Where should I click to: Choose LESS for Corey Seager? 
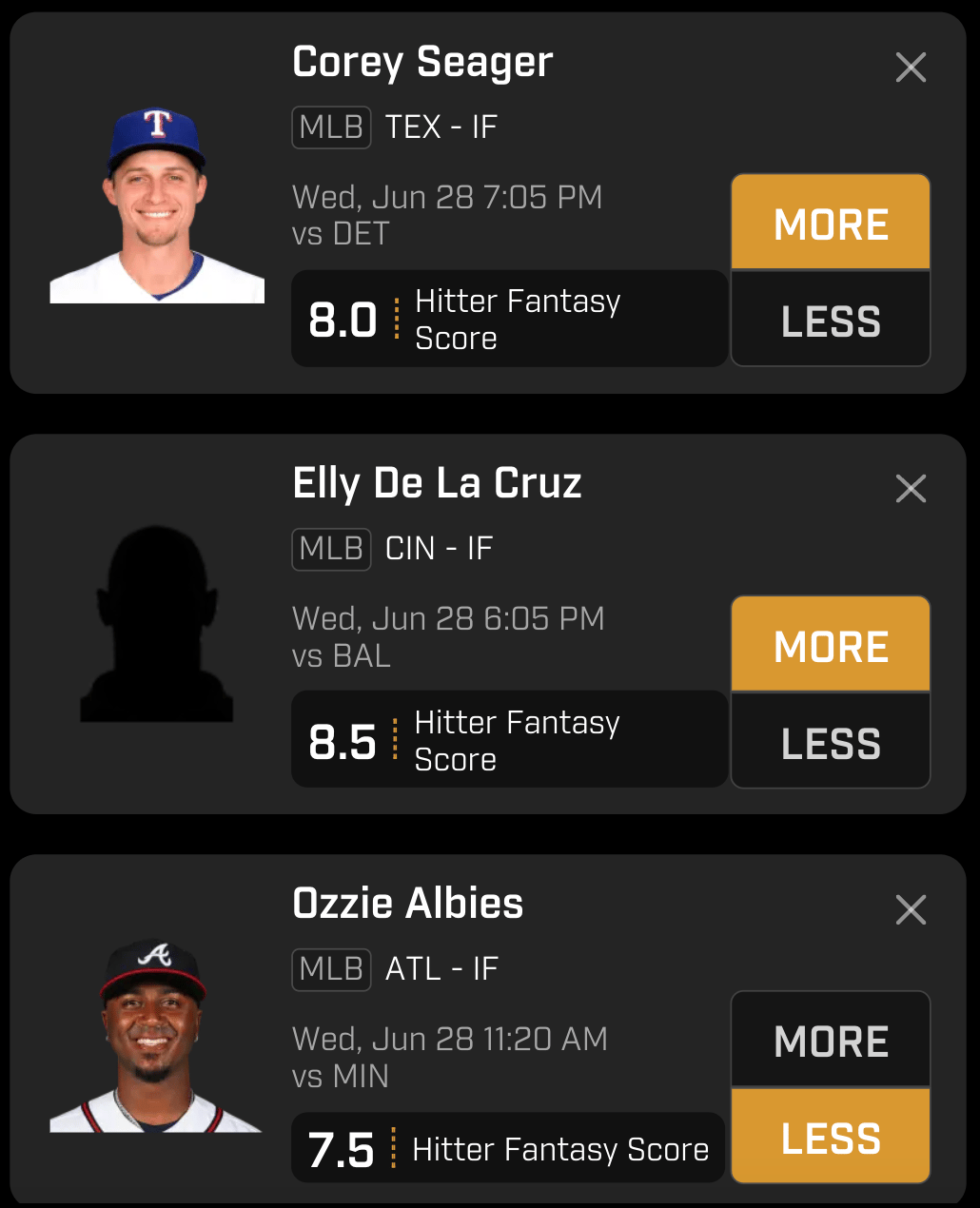[x=831, y=321]
